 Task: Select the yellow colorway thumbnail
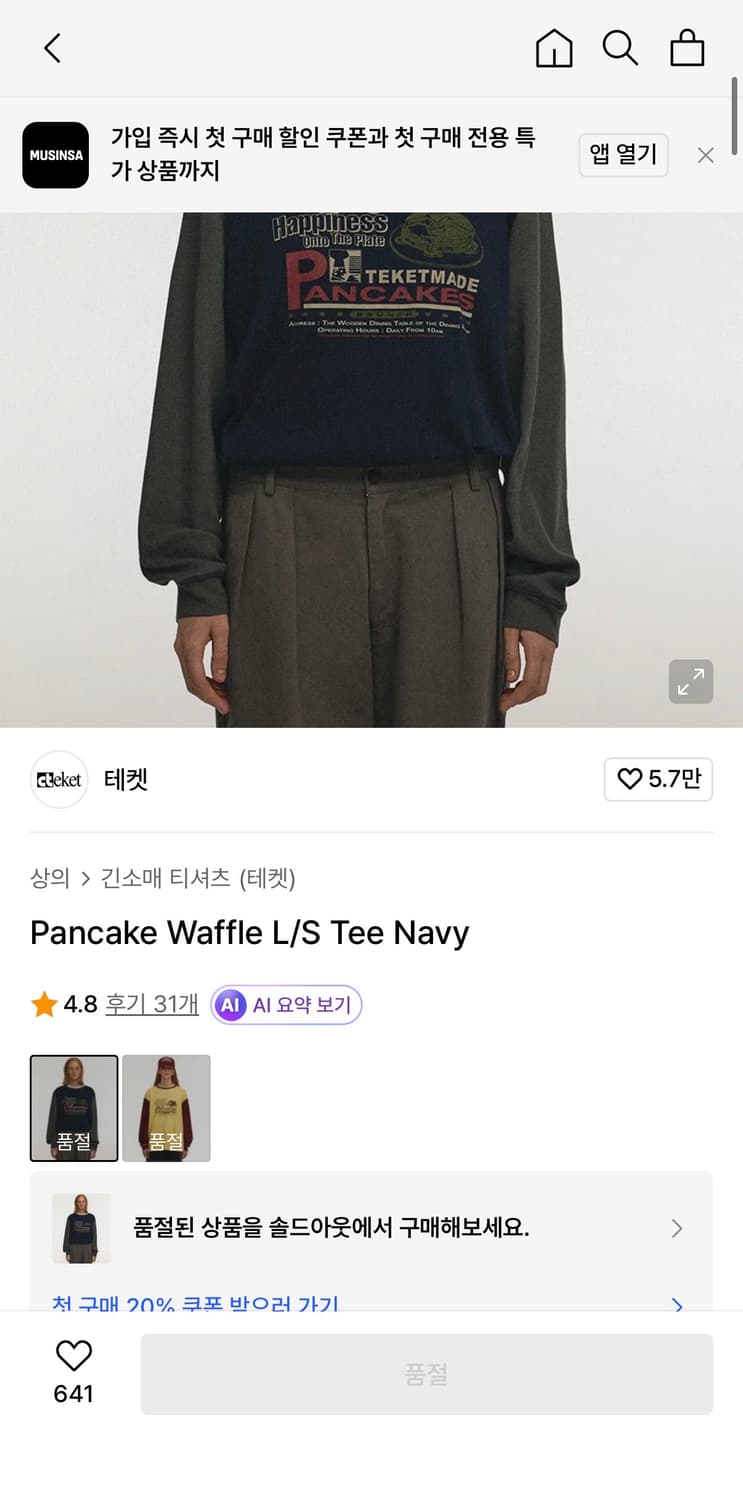click(165, 1108)
